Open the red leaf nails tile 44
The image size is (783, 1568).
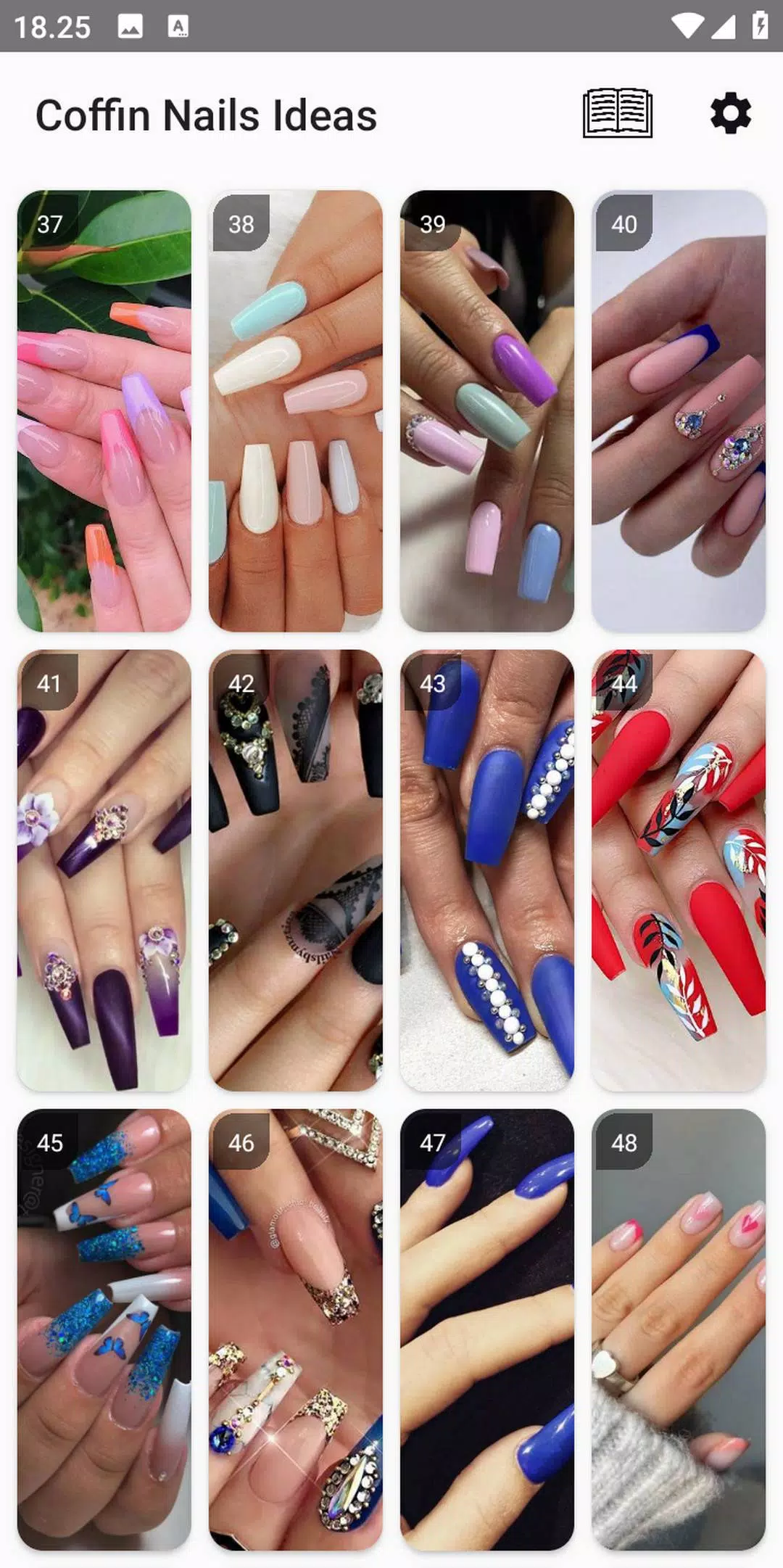point(679,870)
